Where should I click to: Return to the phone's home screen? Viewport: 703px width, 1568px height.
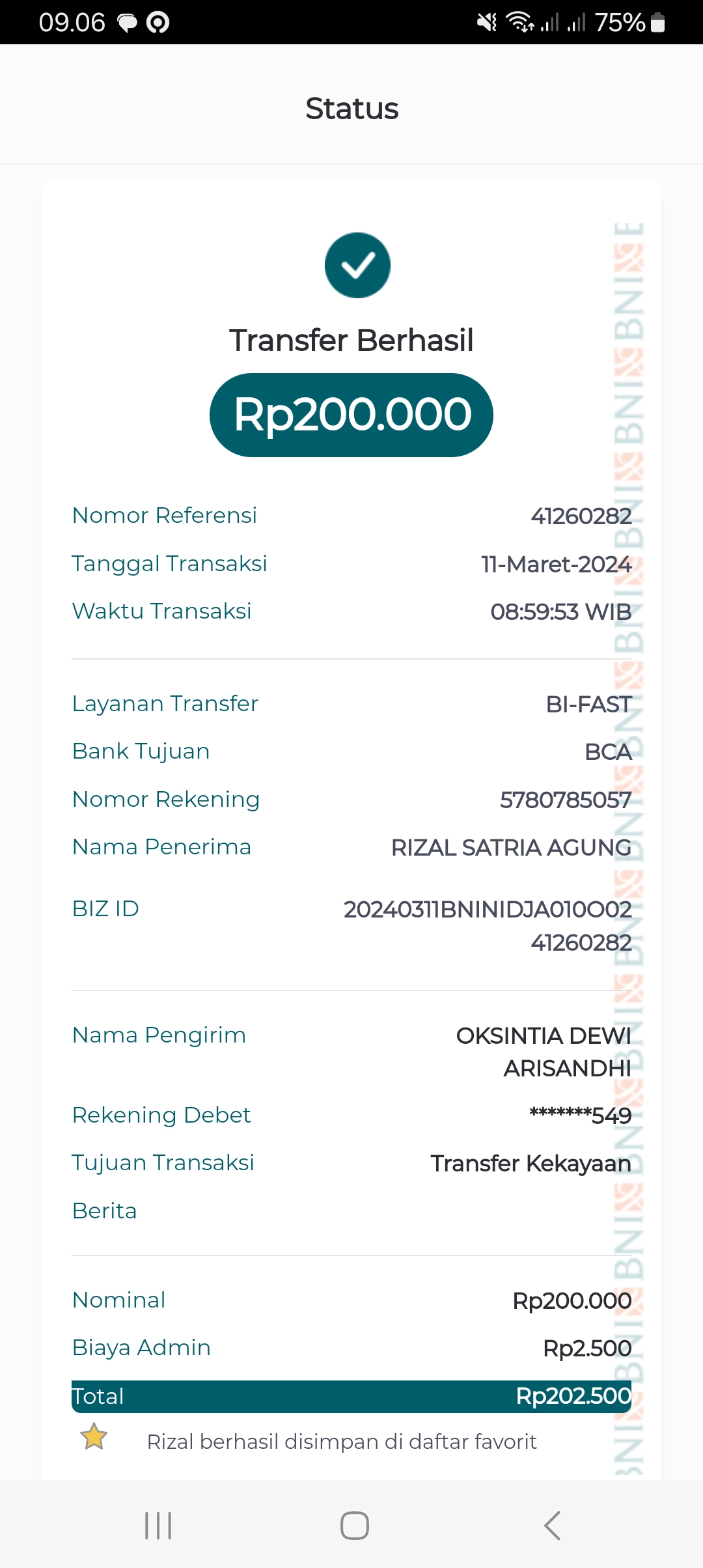click(354, 1525)
